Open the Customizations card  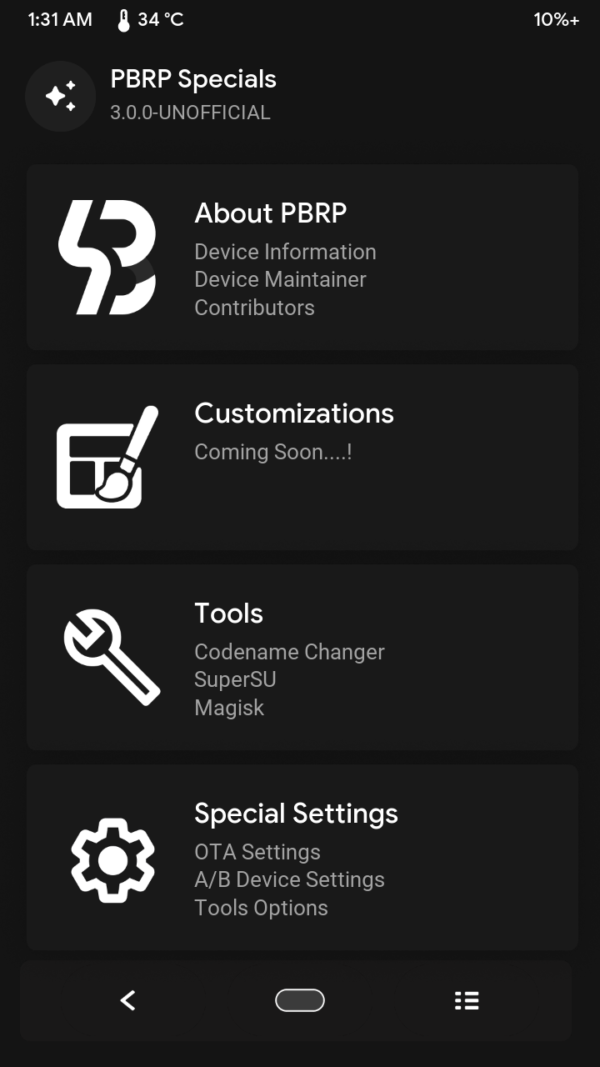click(x=302, y=457)
